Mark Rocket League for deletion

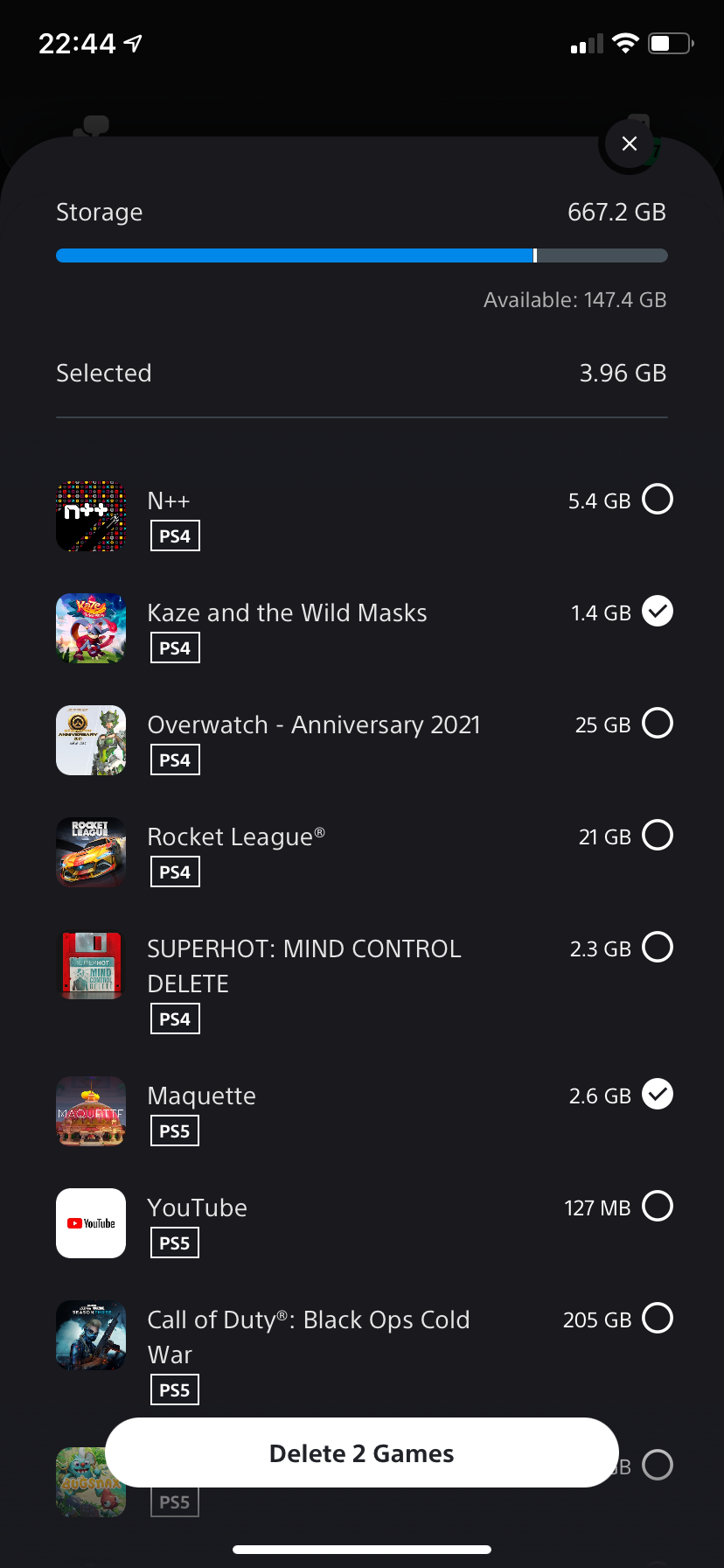[x=657, y=836]
